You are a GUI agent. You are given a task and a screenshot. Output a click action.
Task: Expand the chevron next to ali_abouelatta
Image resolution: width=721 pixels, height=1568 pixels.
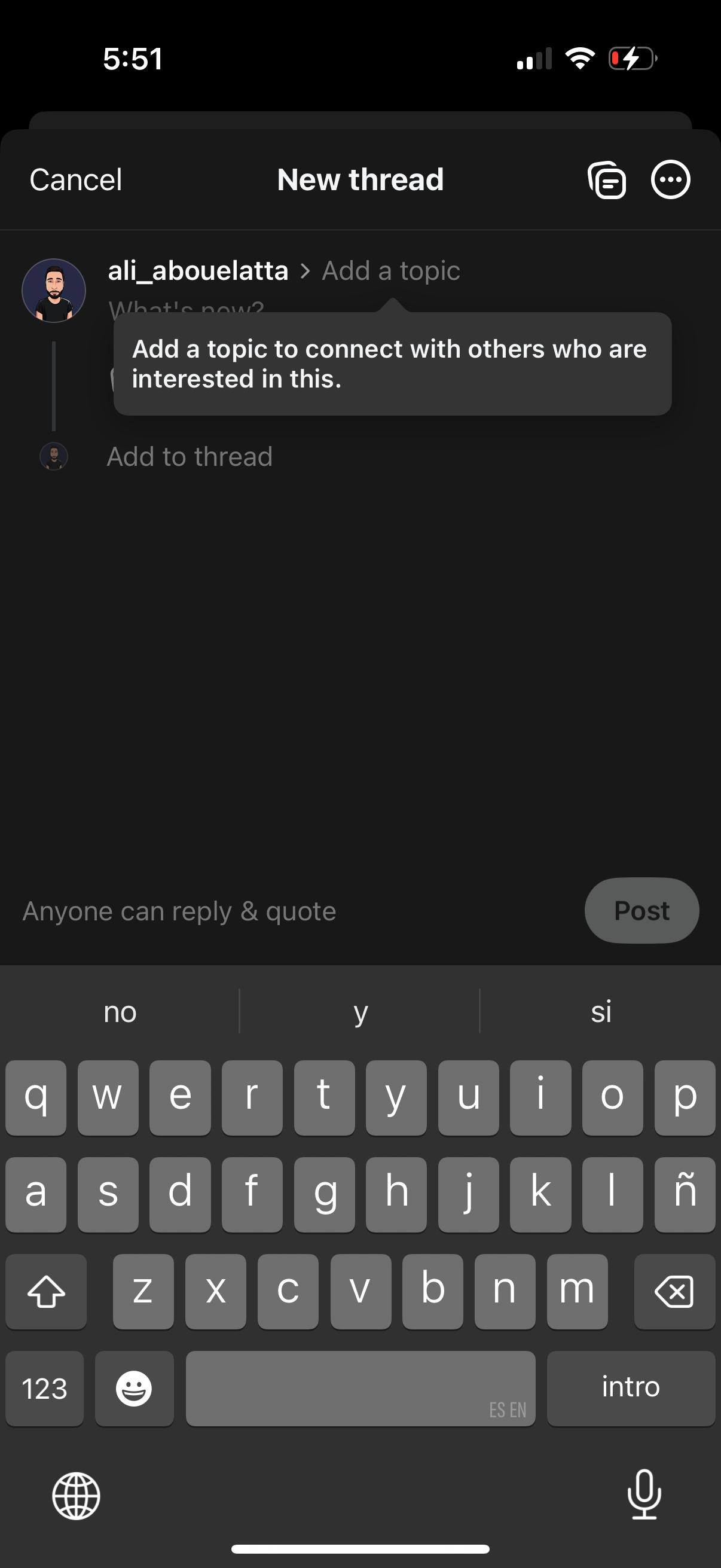tap(304, 270)
